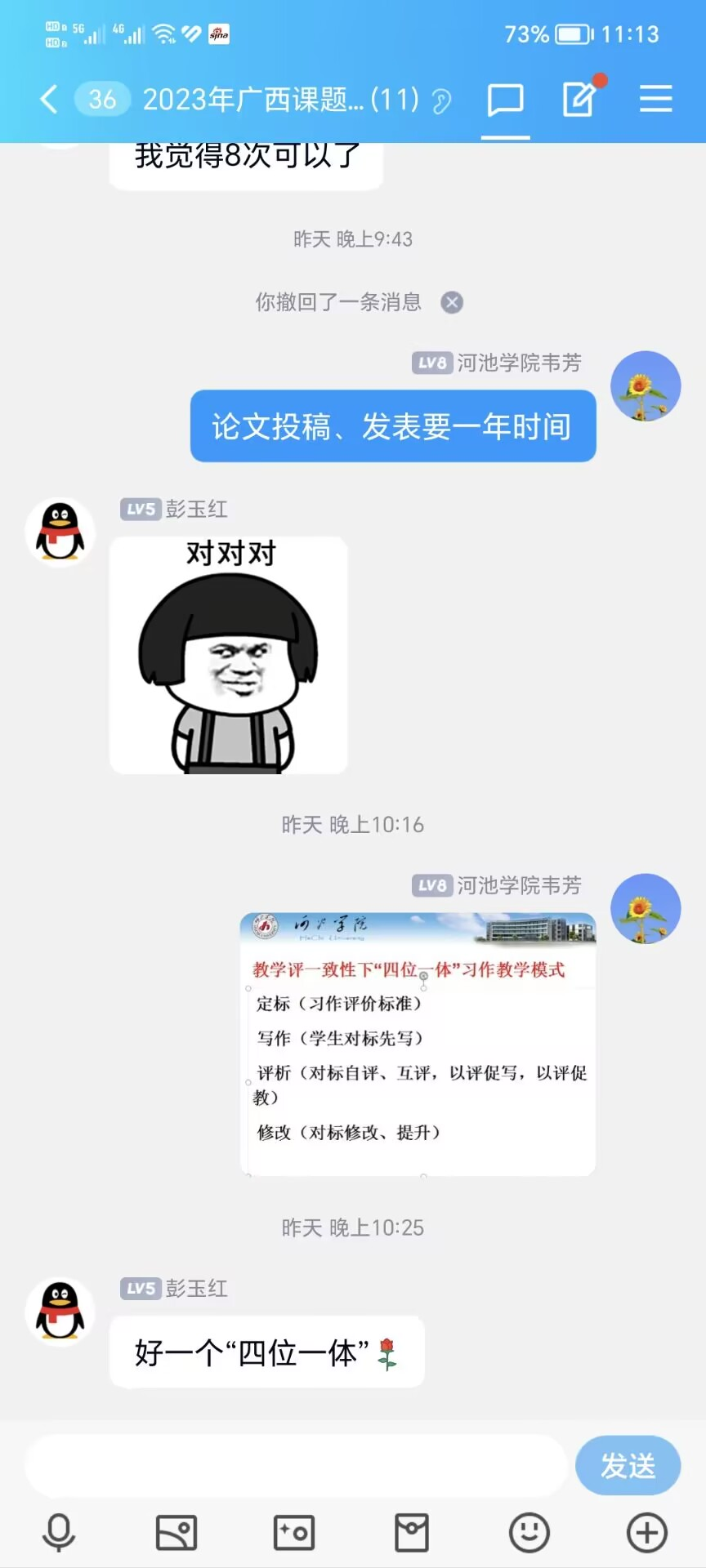Open the emoji panel
Screen dimensions: 706x1568
pyautogui.click(x=529, y=1533)
